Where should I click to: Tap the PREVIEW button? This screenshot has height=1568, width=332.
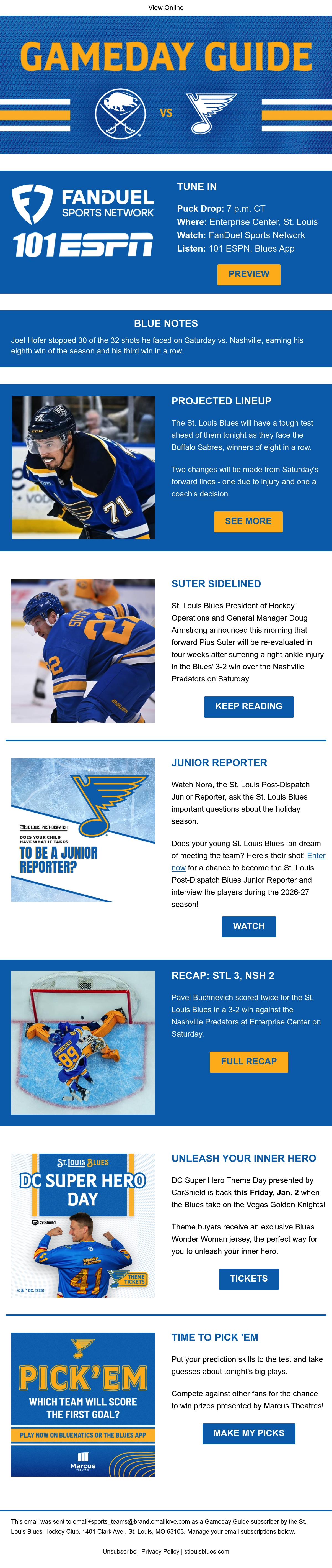[x=249, y=275]
